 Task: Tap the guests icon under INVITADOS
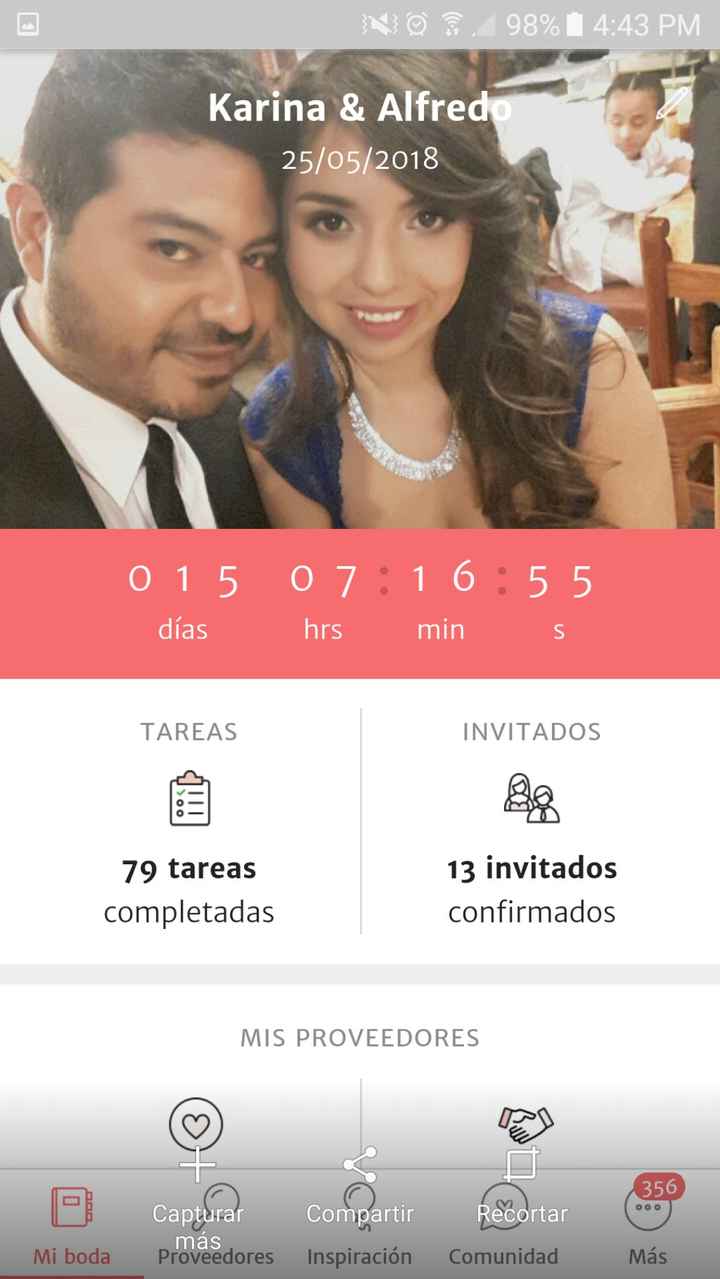[x=531, y=797]
